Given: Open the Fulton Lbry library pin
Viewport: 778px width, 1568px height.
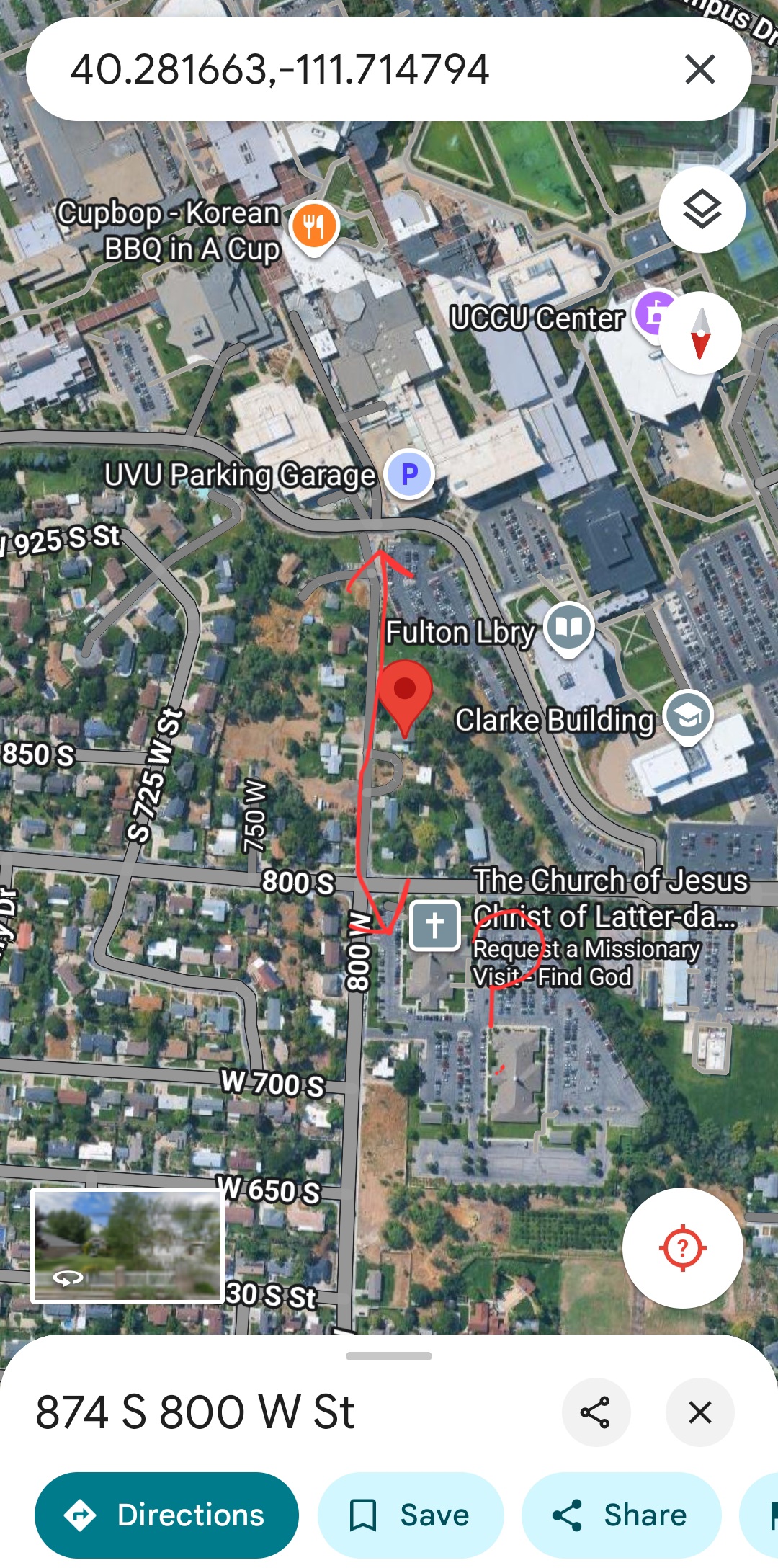Looking at the screenshot, I should (568, 628).
